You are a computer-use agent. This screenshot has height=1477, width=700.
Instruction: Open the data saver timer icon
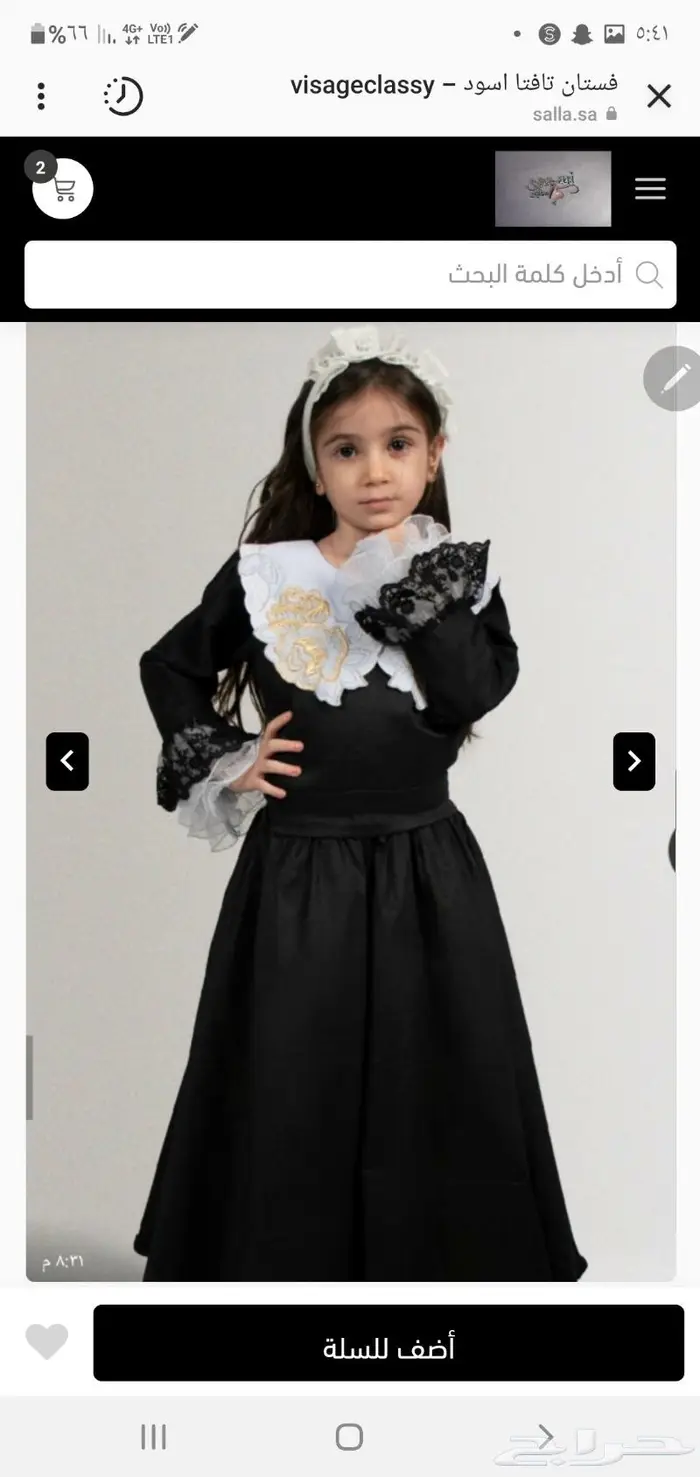tap(123, 97)
